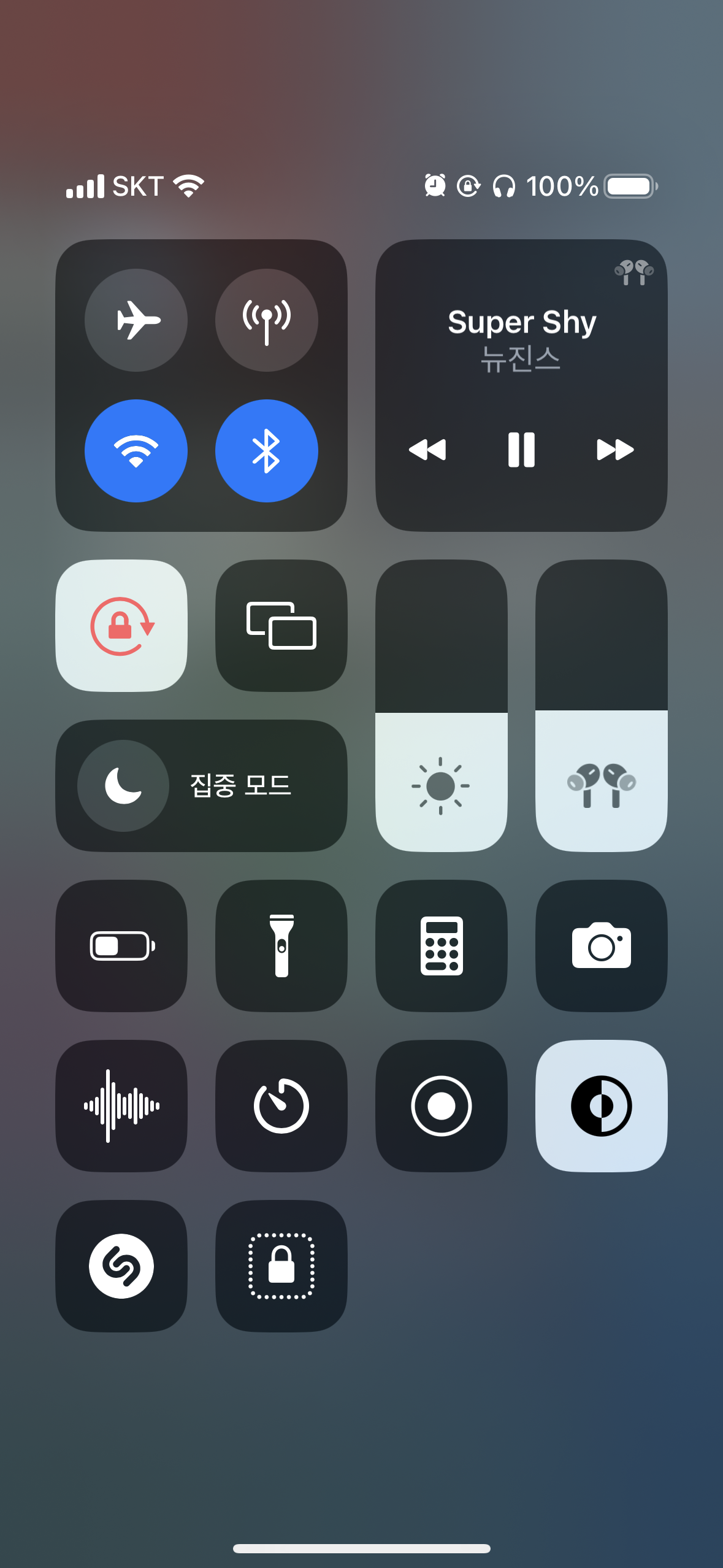This screenshot has height=1568, width=723.
Task: Skip to the next track
Action: tap(615, 450)
